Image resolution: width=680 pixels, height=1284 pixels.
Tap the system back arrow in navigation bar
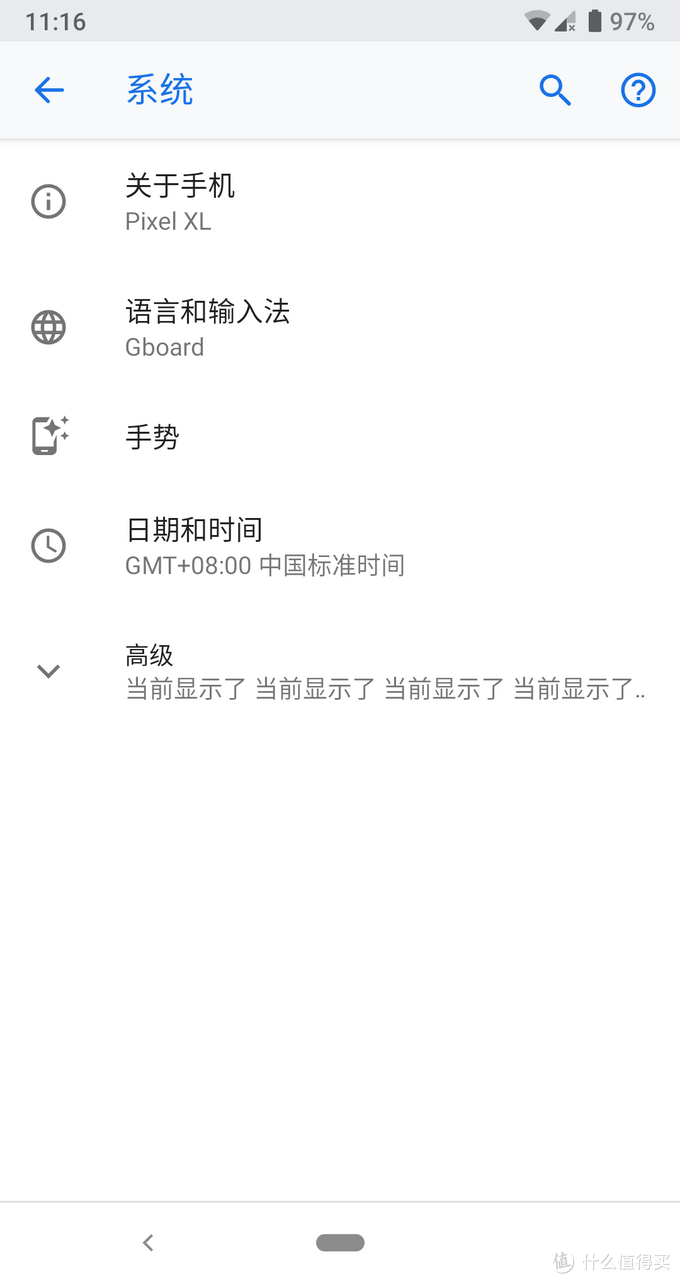148,1242
